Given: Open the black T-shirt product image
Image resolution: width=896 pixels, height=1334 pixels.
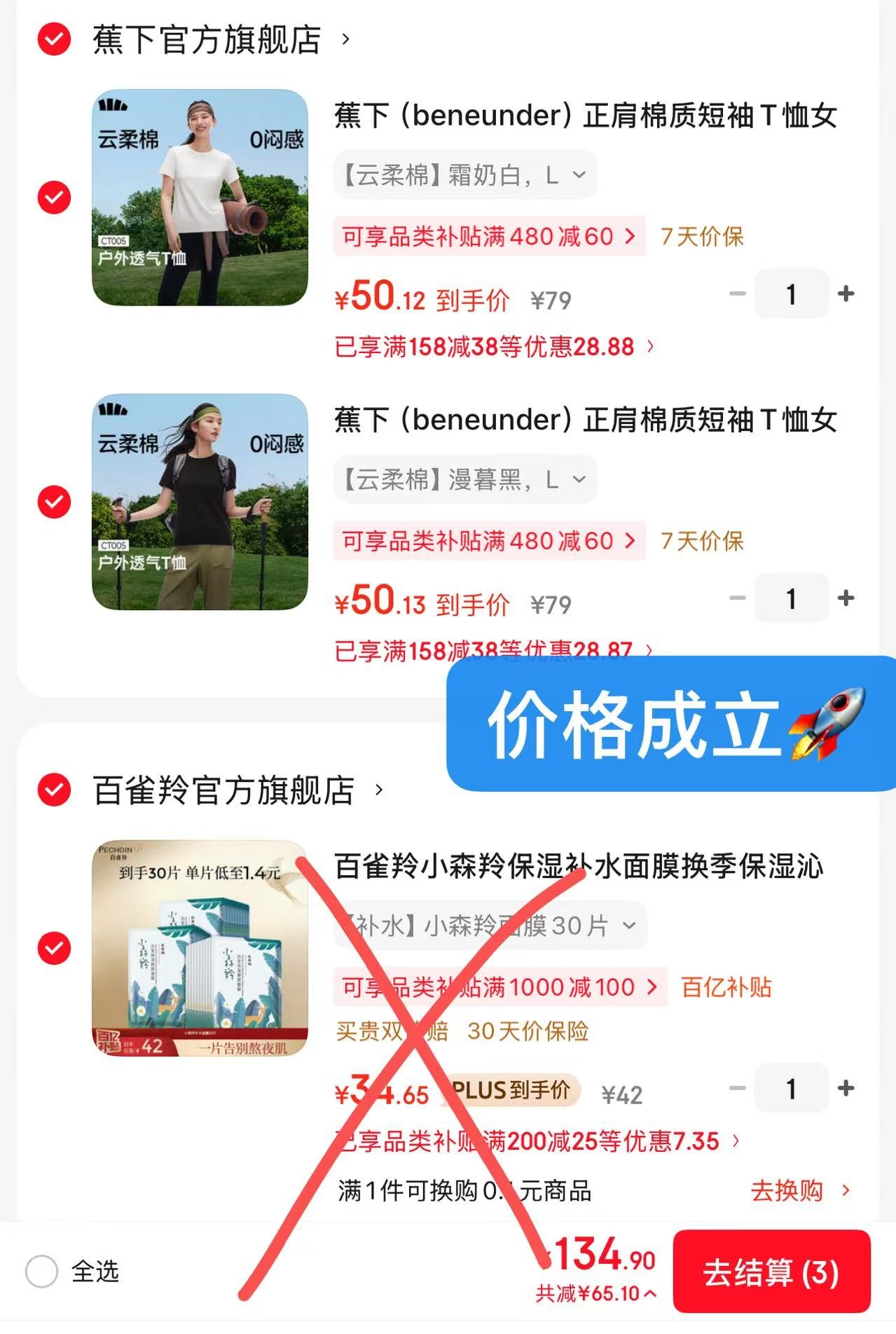Looking at the screenshot, I should (200, 502).
